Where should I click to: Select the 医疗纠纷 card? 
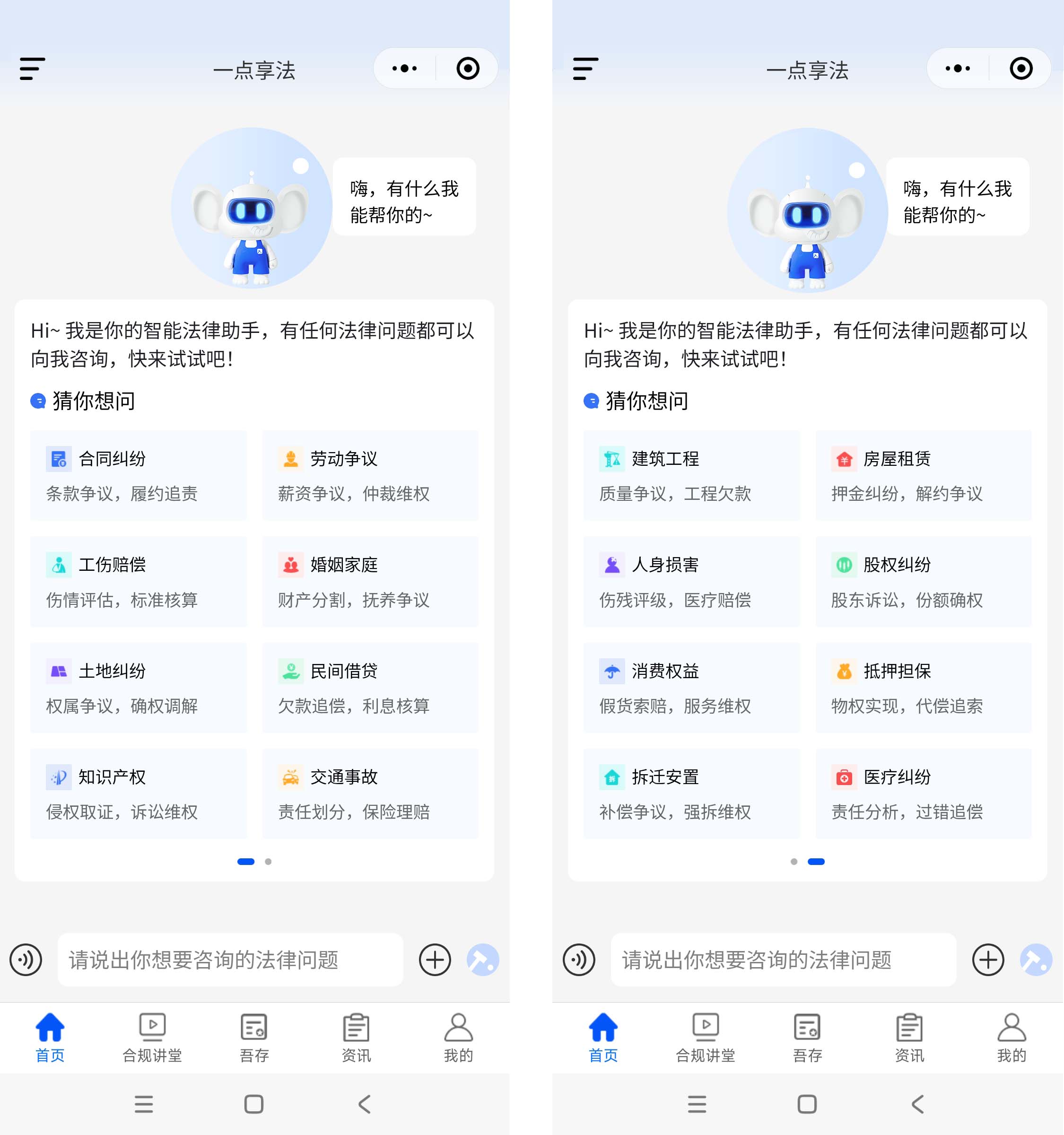923,794
